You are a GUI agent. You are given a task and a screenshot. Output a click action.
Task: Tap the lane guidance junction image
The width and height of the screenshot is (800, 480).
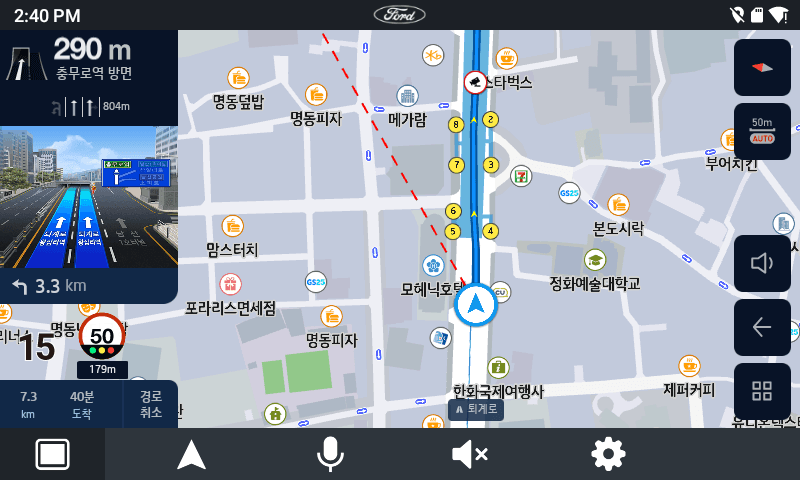click(88, 196)
